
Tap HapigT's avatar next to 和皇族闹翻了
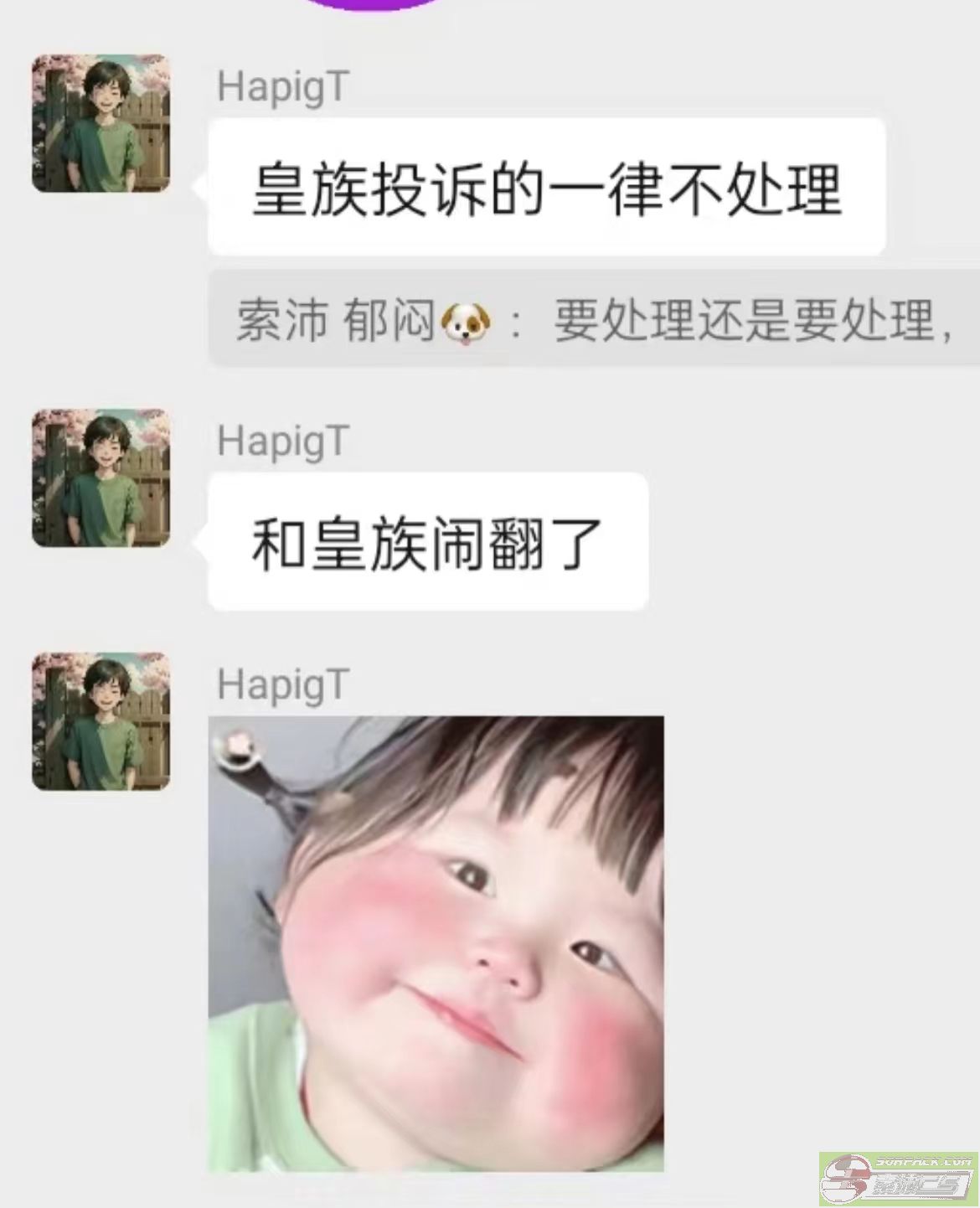(101, 478)
